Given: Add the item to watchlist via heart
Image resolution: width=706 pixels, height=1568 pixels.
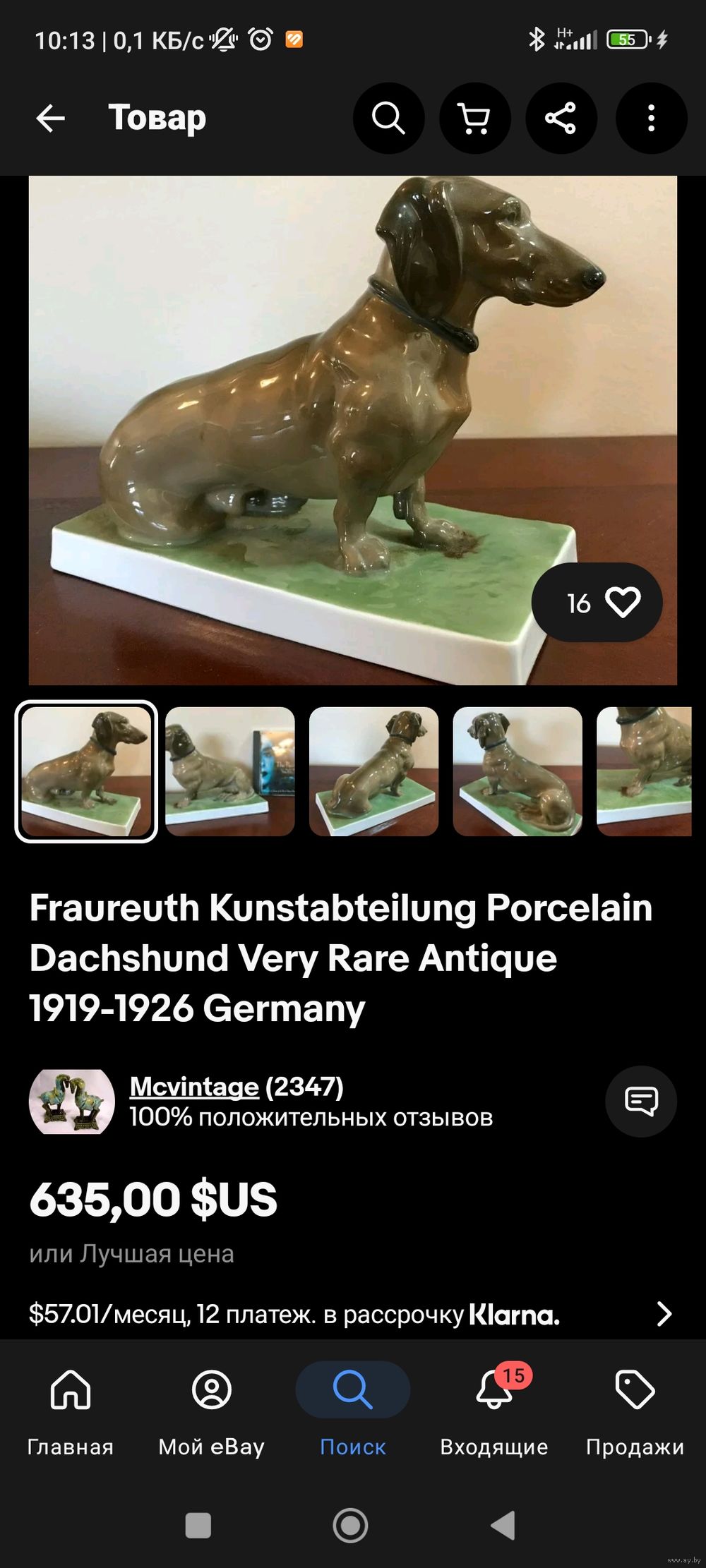Looking at the screenshot, I should pos(597,603).
